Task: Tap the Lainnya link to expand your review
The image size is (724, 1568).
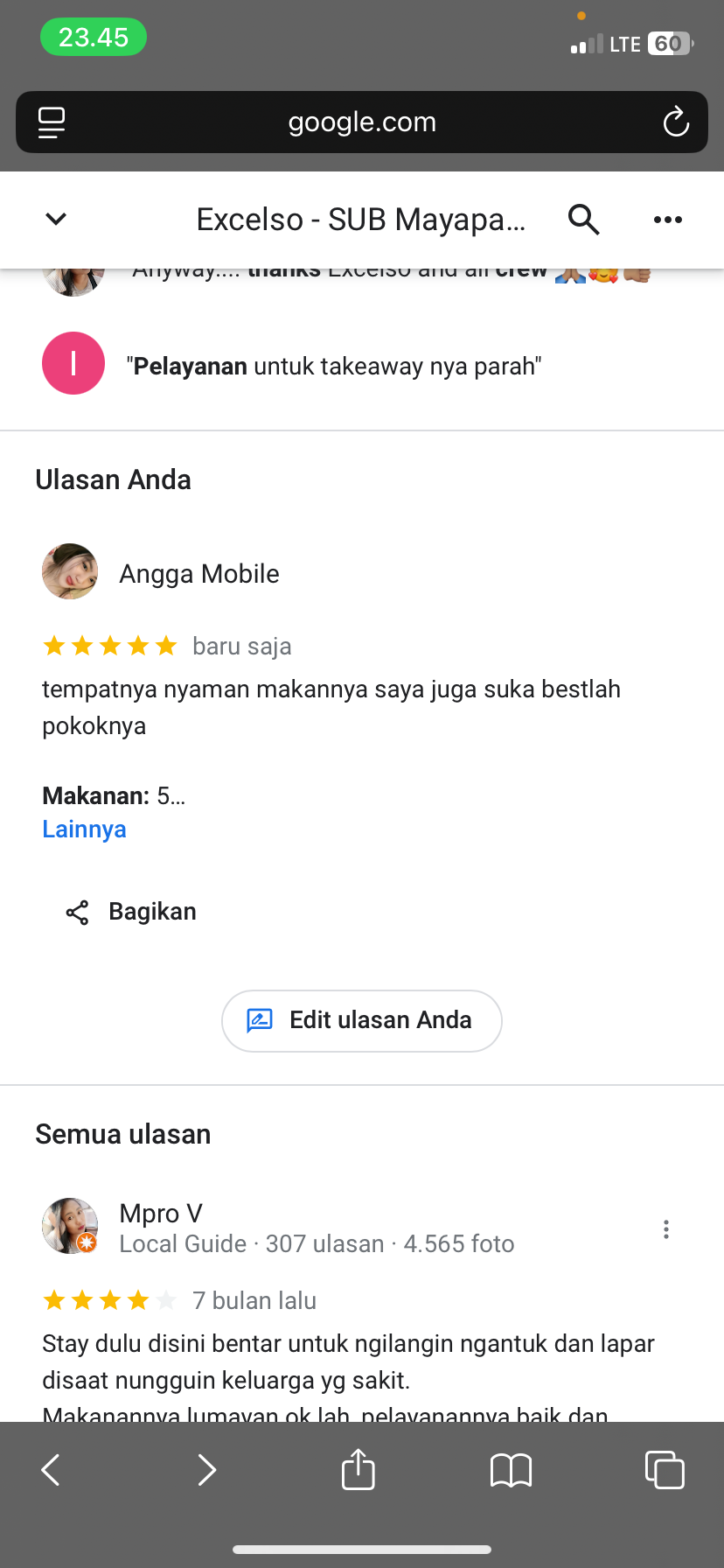Action: coord(84,829)
